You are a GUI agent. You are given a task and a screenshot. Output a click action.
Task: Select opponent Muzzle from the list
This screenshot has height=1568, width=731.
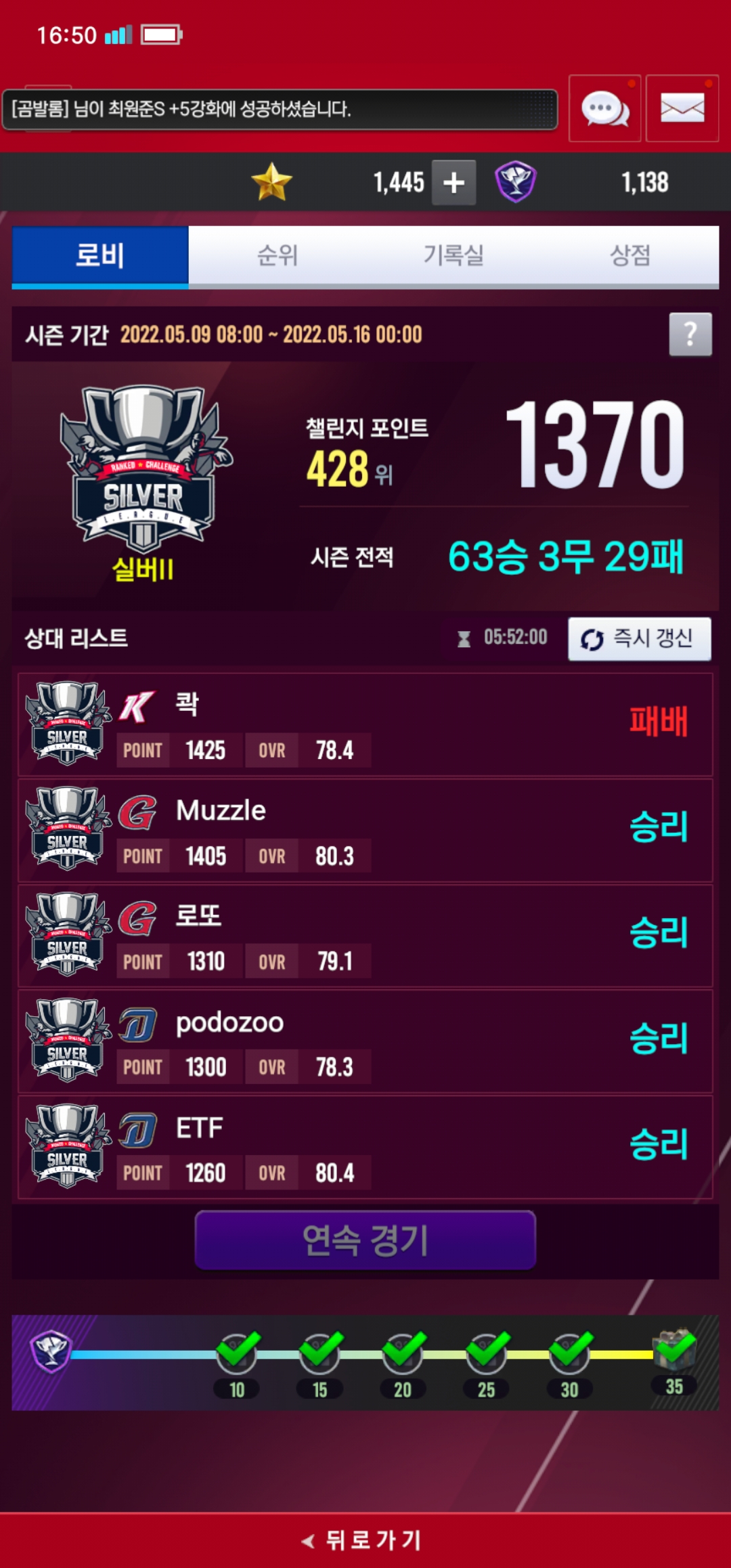pyautogui.click(x=365, y=830)
